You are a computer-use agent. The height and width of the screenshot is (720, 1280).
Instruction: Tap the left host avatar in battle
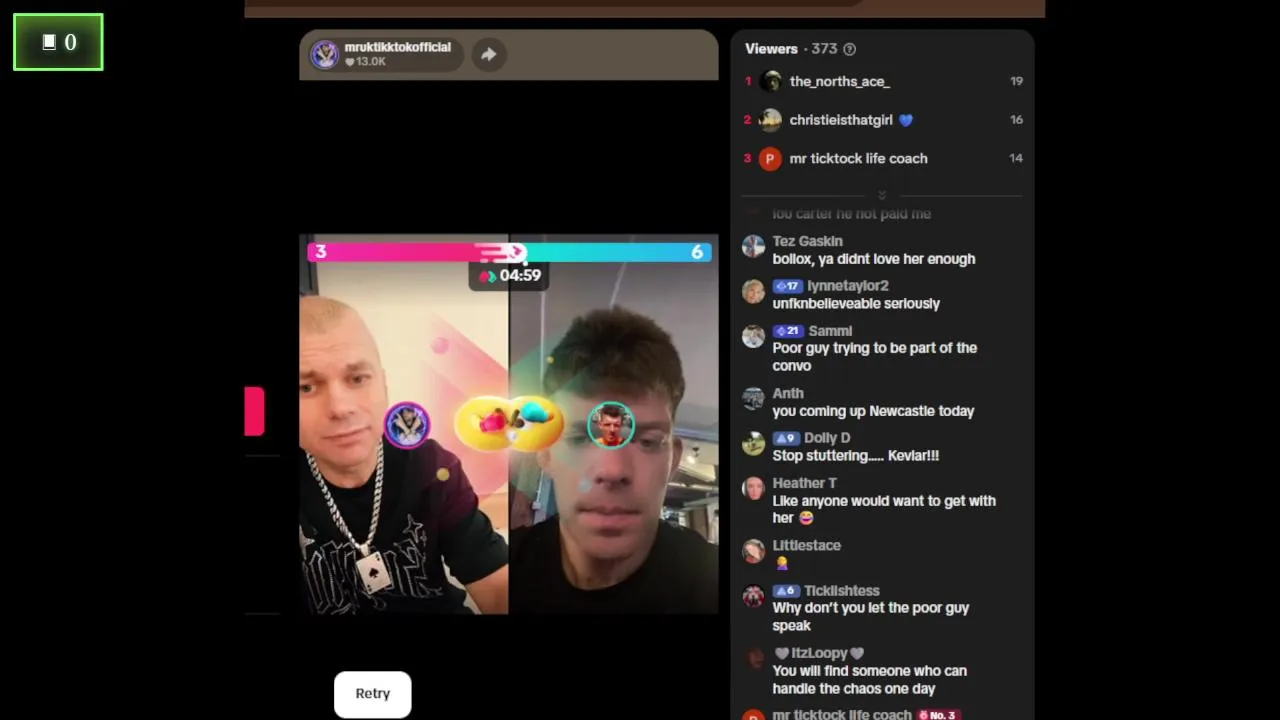coord(407,425)
